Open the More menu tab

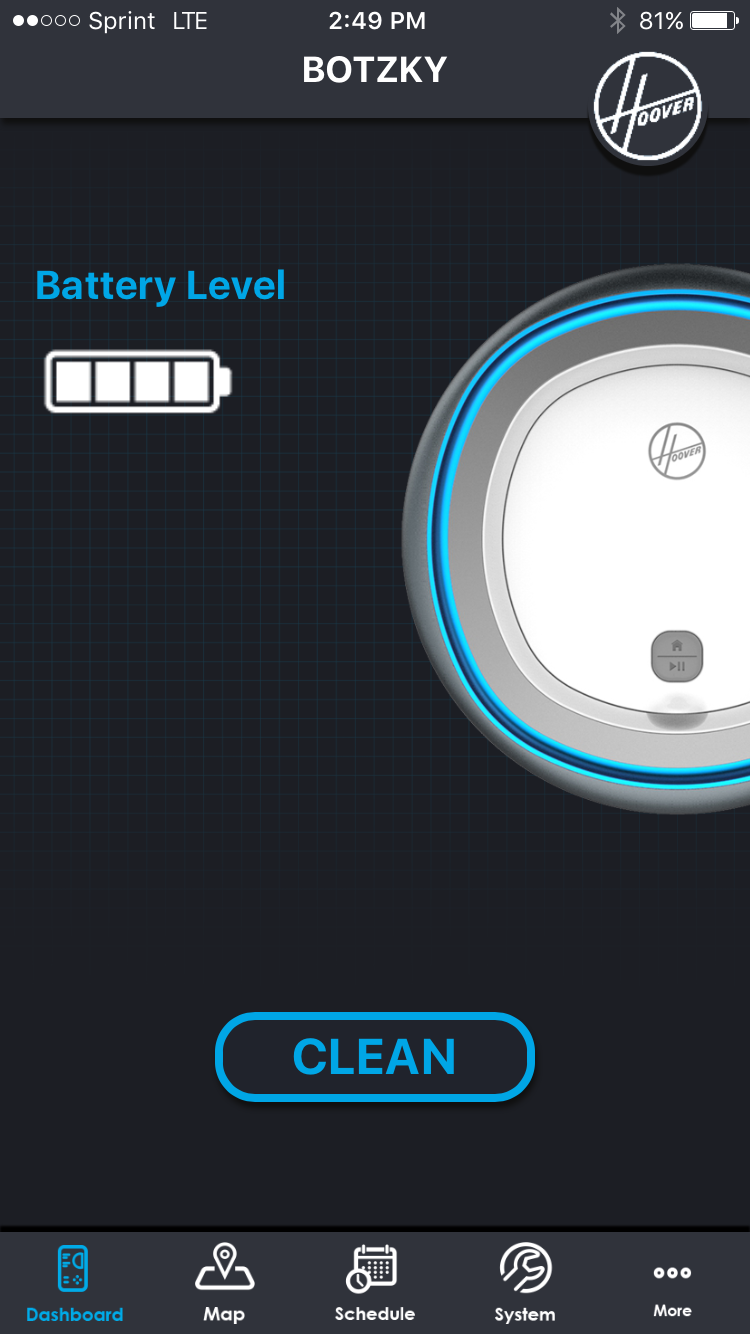click(672, 1283)
